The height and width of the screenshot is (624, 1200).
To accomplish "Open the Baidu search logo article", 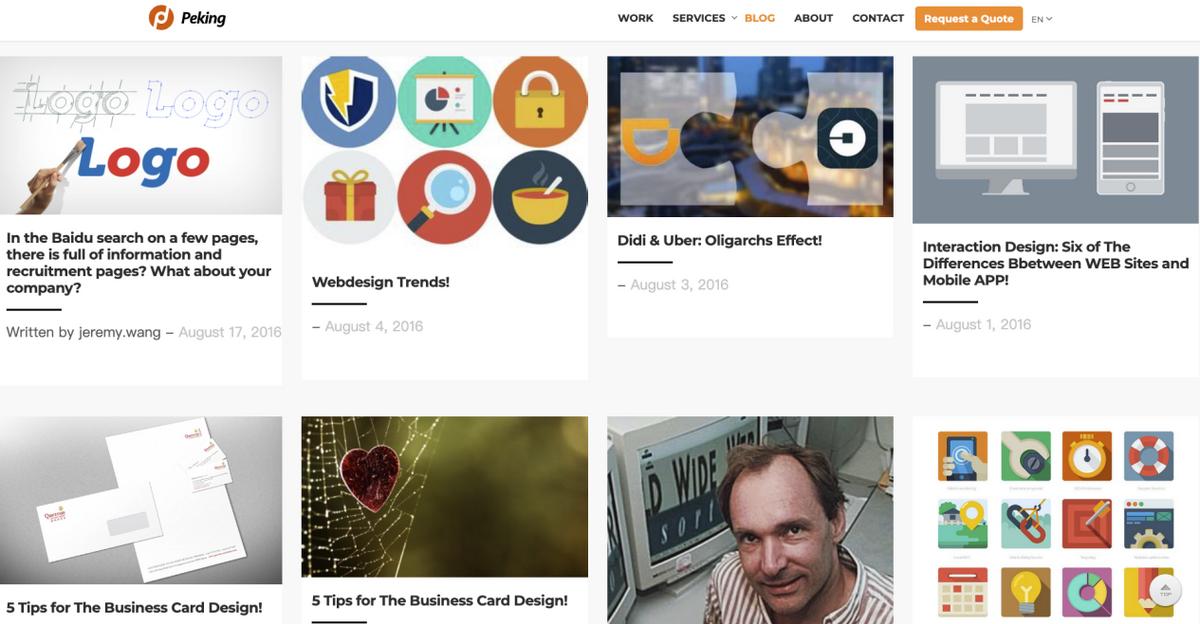I will click(x=138, y=263).
